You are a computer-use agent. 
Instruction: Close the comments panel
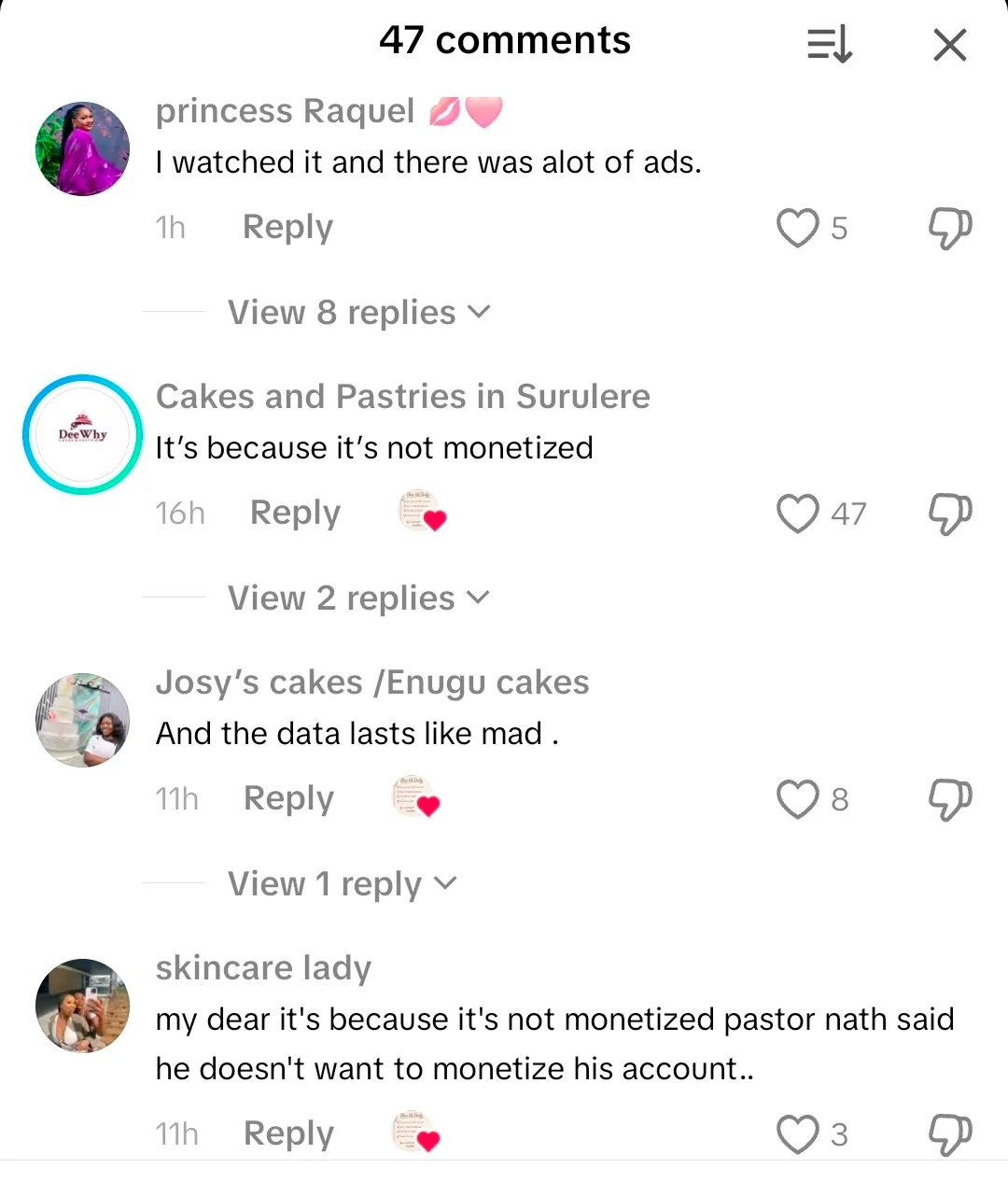point(949,44)
